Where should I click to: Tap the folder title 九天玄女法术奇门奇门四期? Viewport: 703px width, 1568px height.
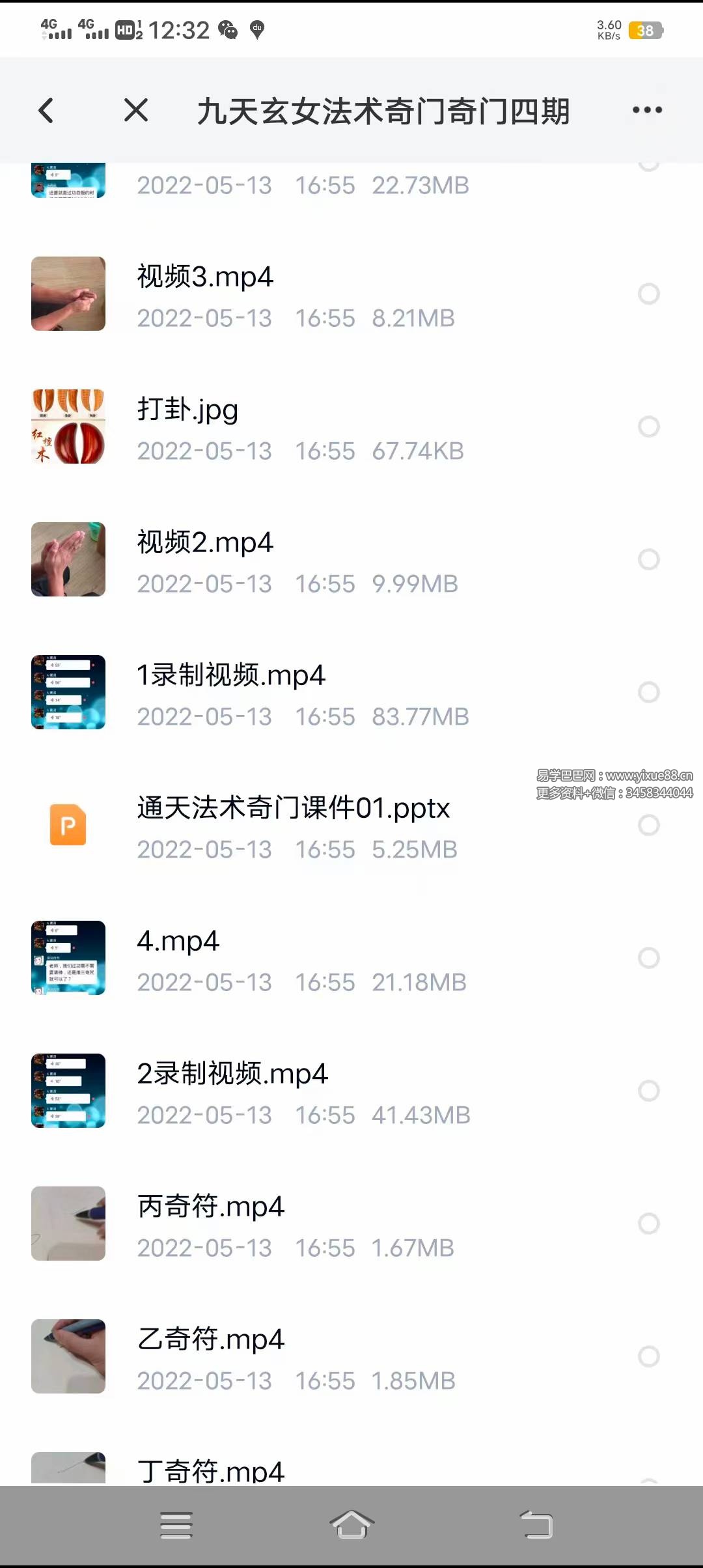click(x=384, y=110)
